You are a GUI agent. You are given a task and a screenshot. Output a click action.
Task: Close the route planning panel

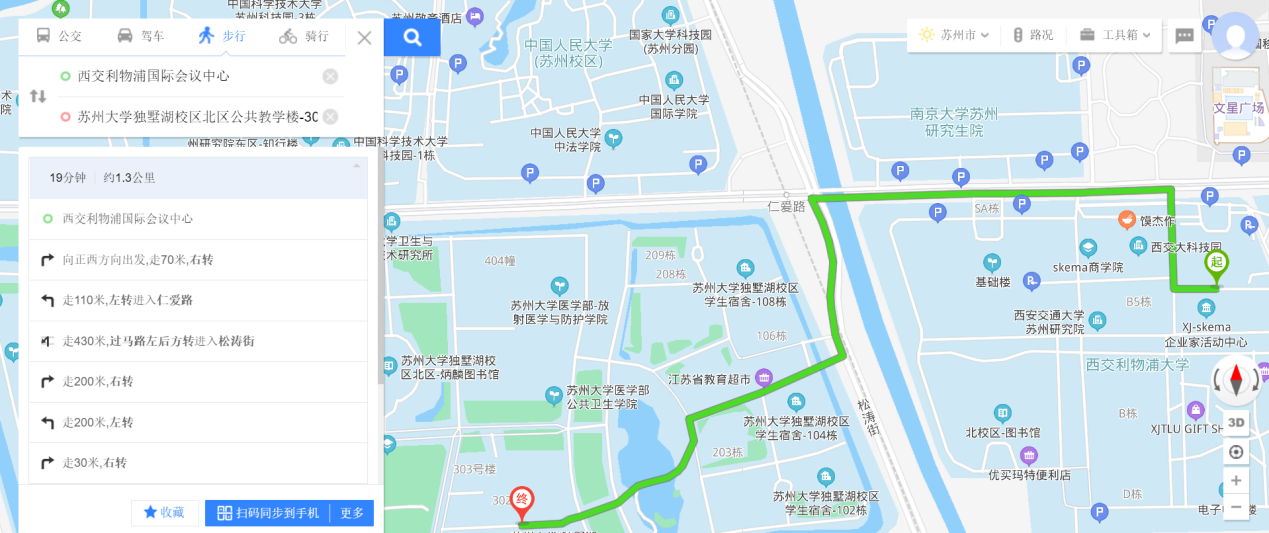pos(364,38)
